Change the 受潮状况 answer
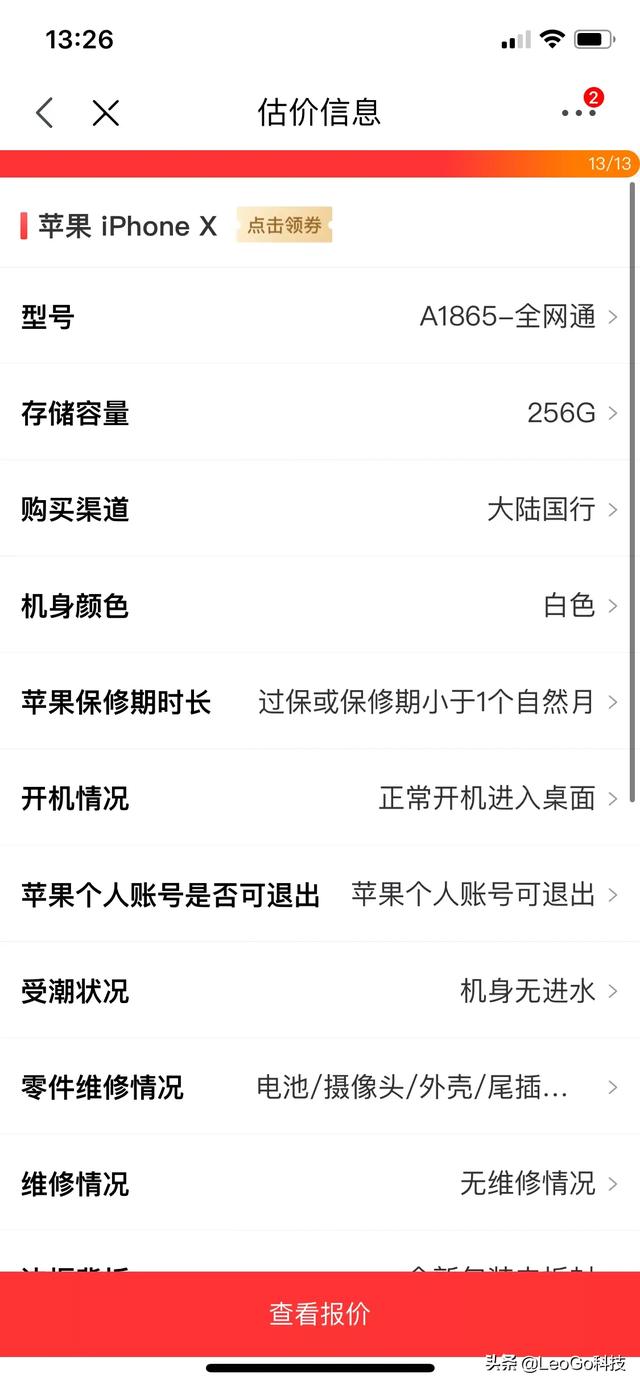640x1386 pixels. [320, 991]
